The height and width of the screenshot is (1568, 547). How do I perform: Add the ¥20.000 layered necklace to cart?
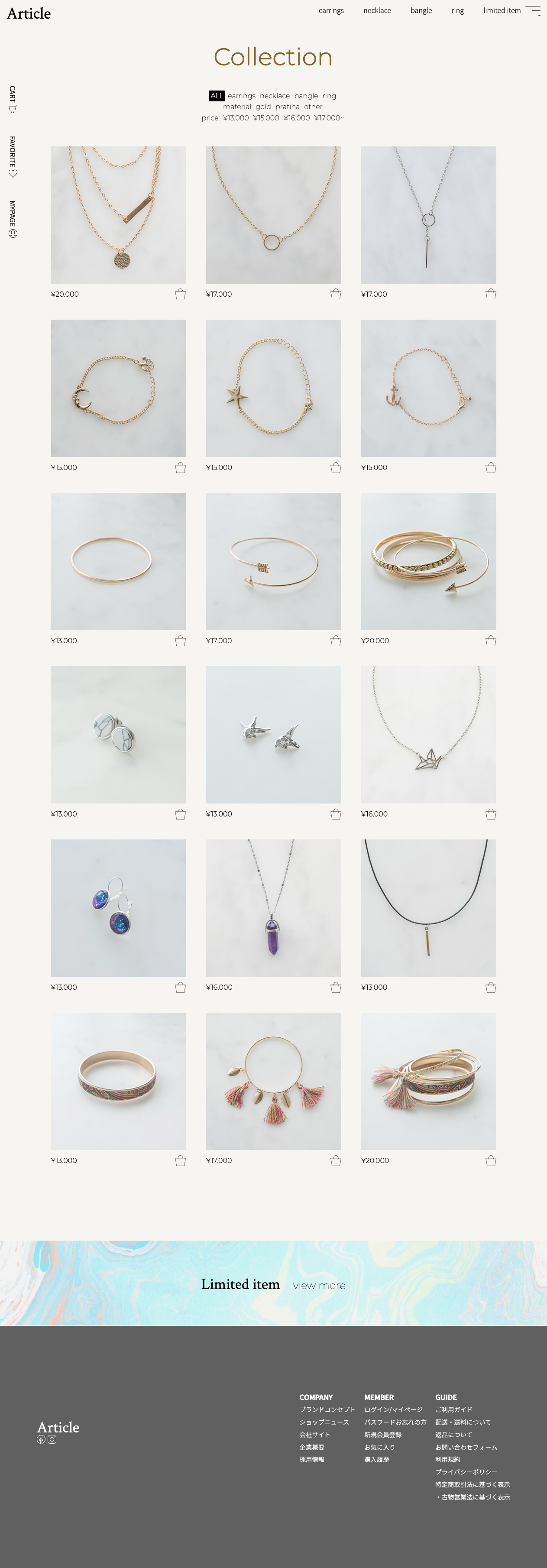click(180, 294)
